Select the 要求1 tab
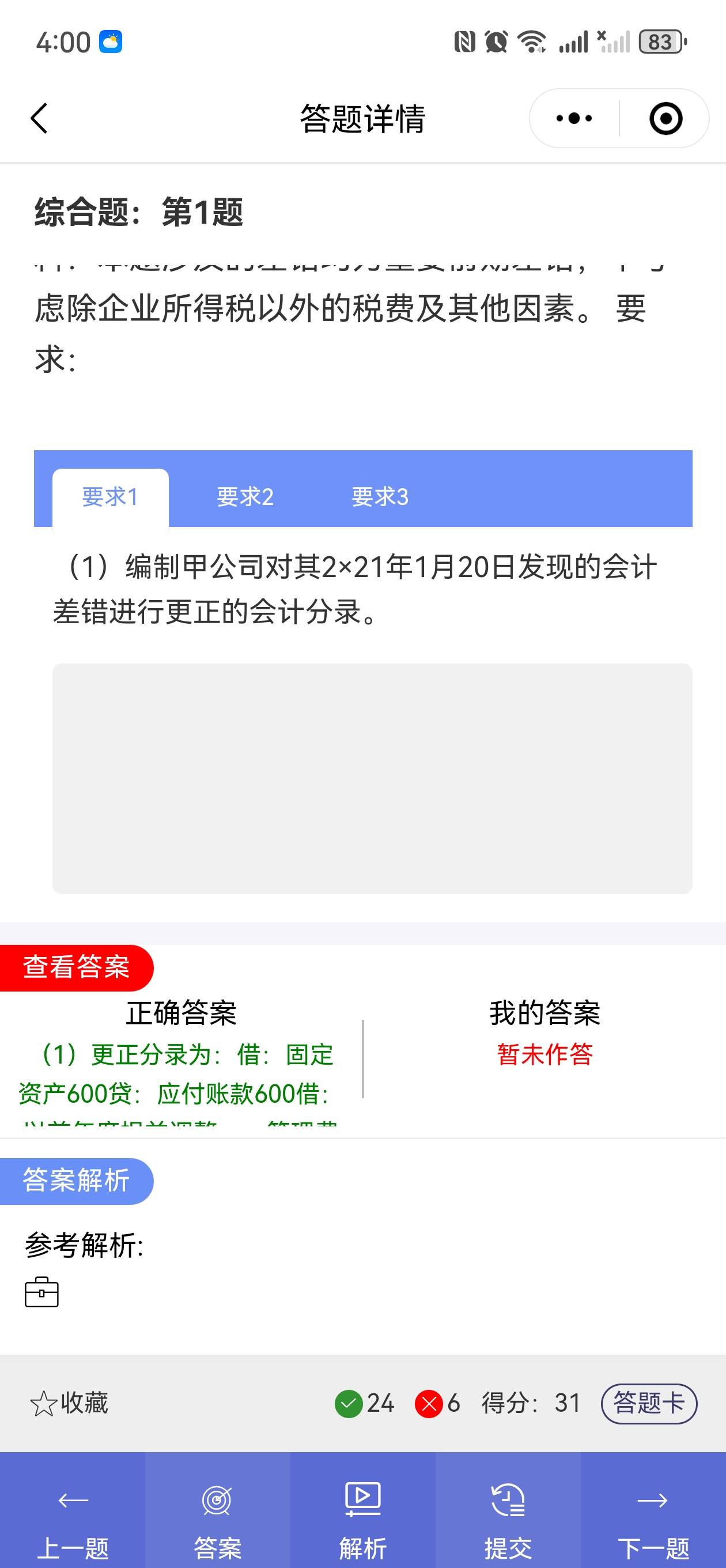The height and width of the screenshot is (1568, 726). pos(110,497)
